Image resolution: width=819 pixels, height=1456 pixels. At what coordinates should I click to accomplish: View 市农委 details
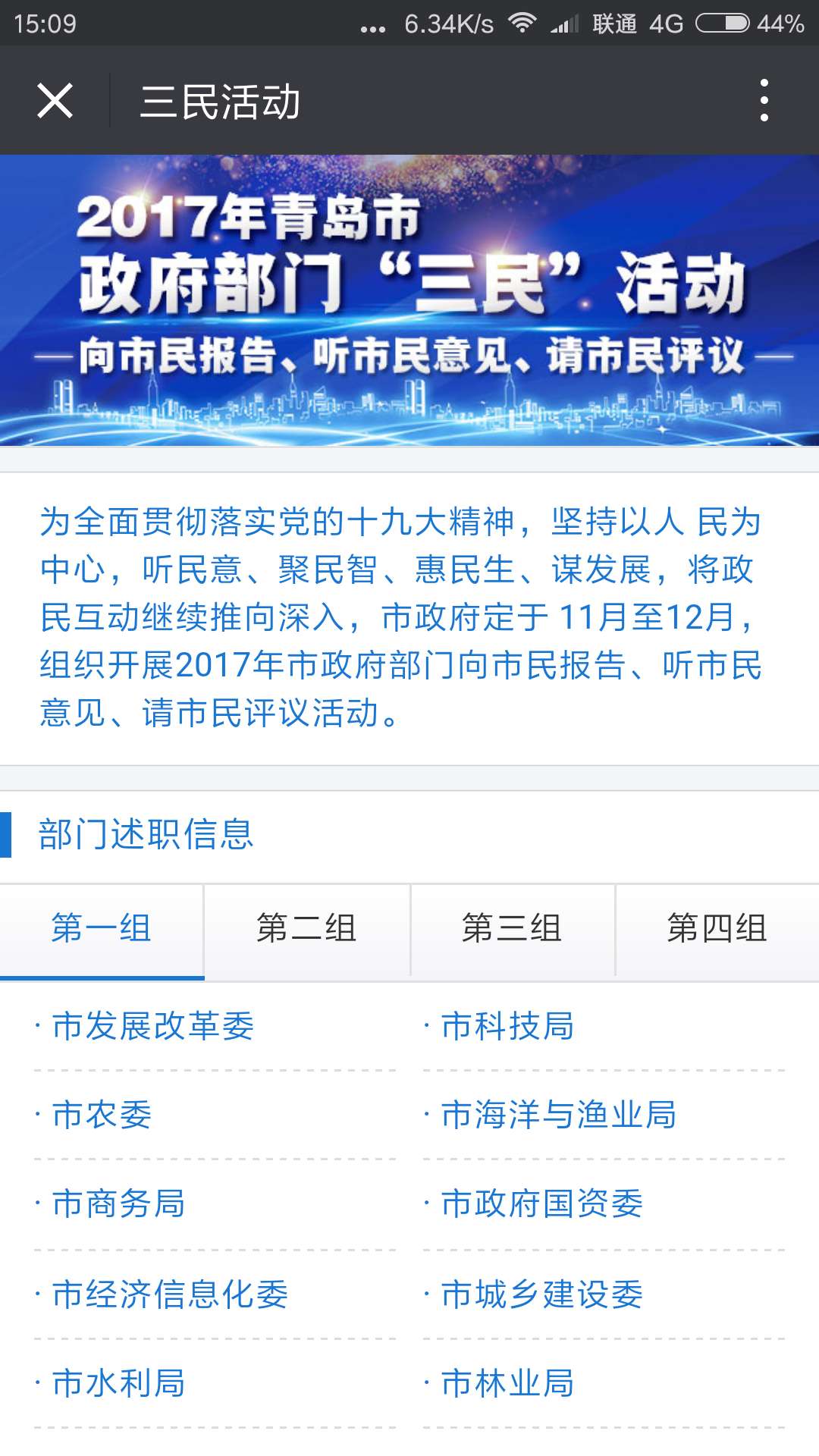click(102, 1115)
